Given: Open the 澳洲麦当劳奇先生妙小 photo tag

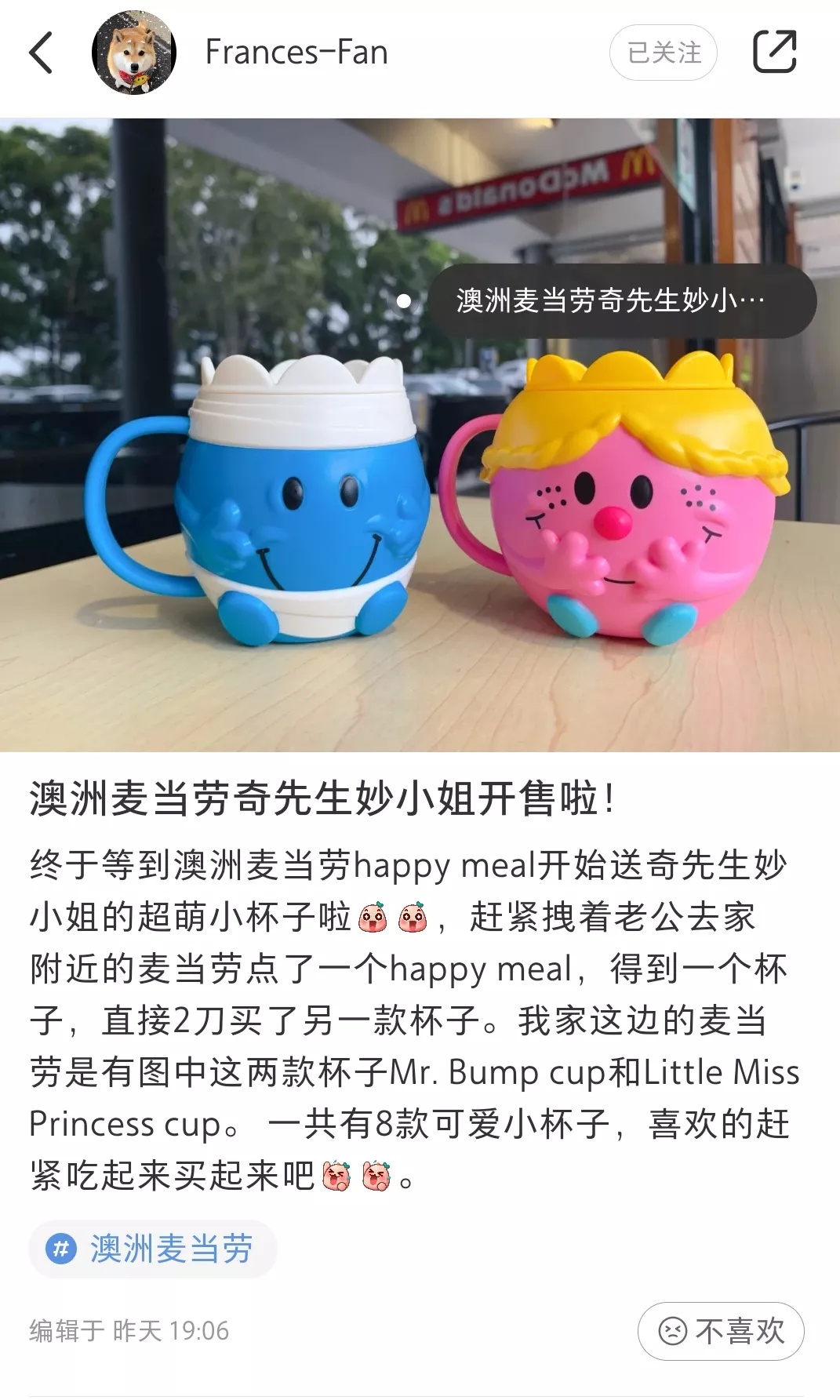Looking at the screenshot, I should [621, 301].
